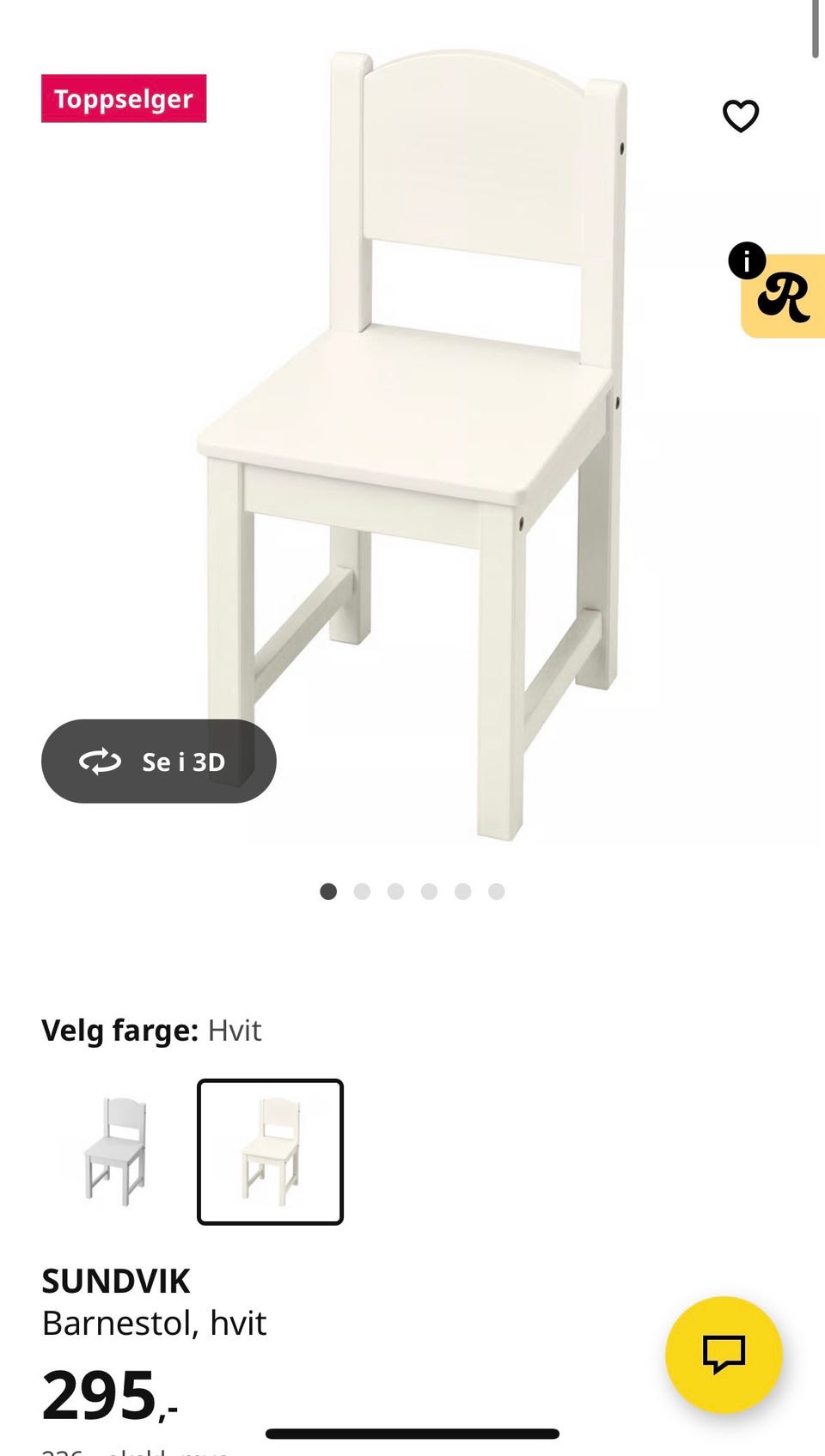Select the white chair color option
The width and height of the screenshot is (825, 1456).
point(270,1152)
